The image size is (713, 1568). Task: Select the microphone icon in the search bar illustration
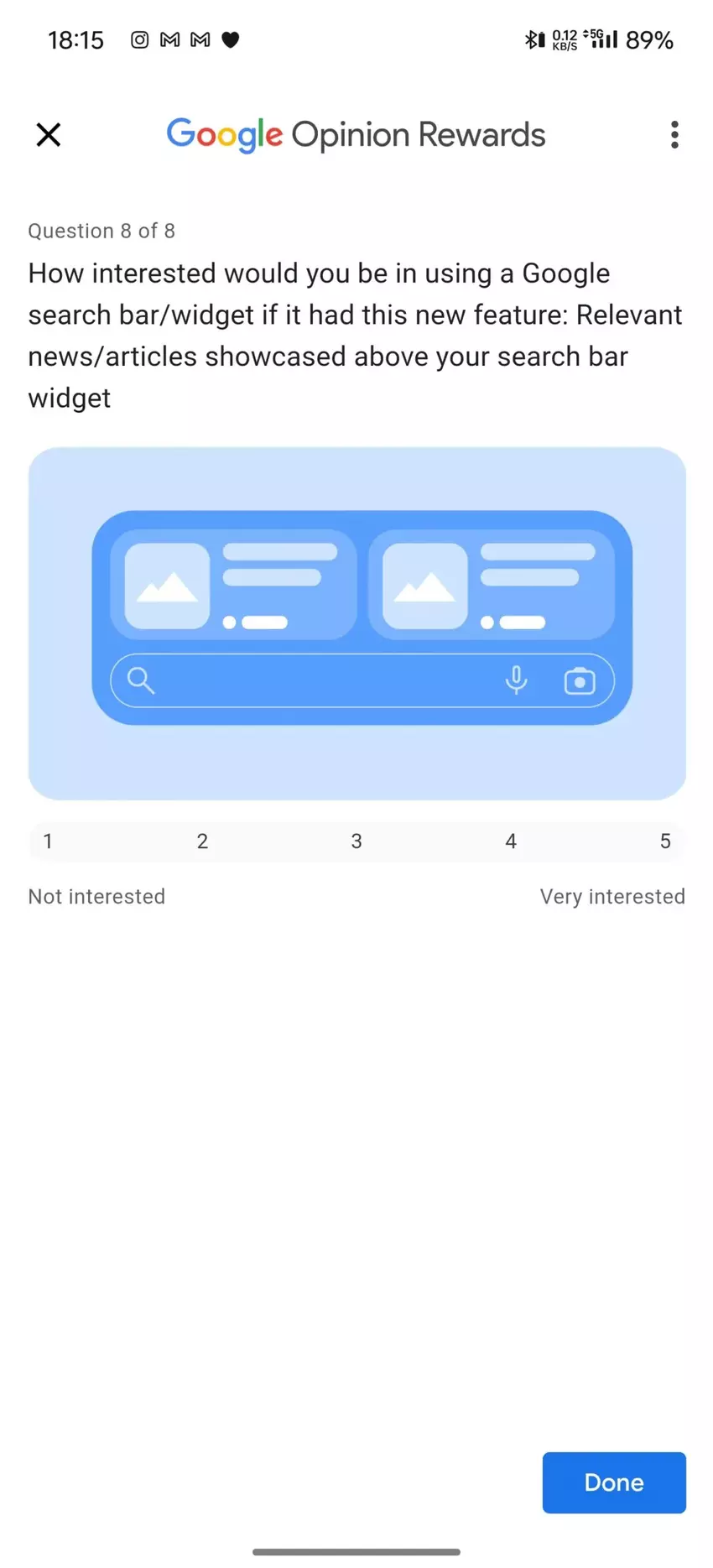[517, 680]
